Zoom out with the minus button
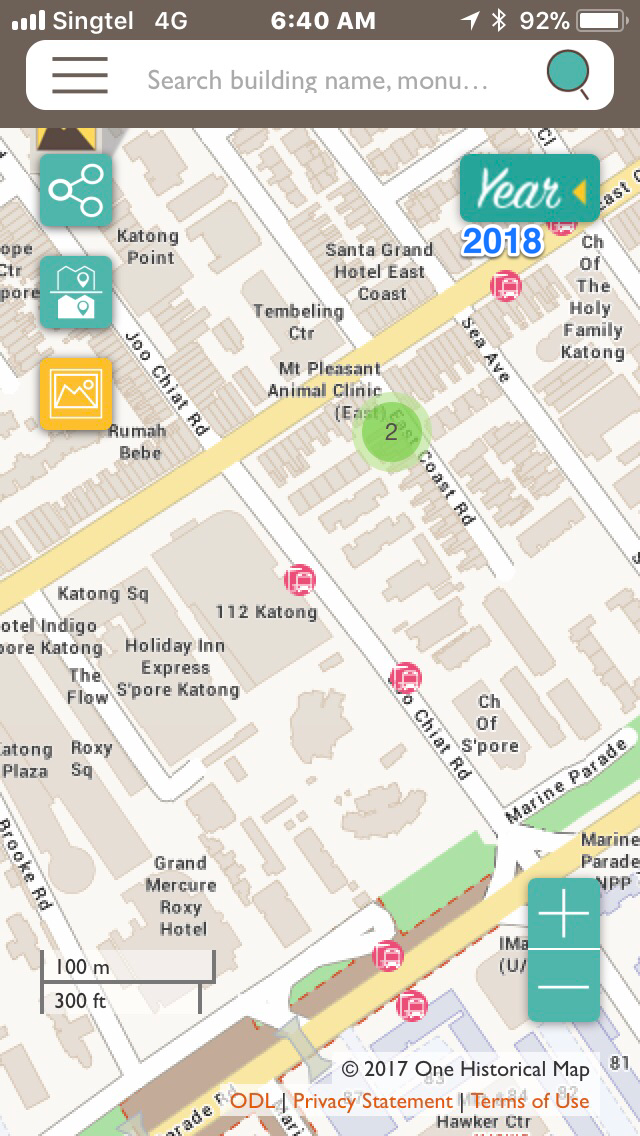The width and height of the screenshot is (640, 1136). click(564, 986)
